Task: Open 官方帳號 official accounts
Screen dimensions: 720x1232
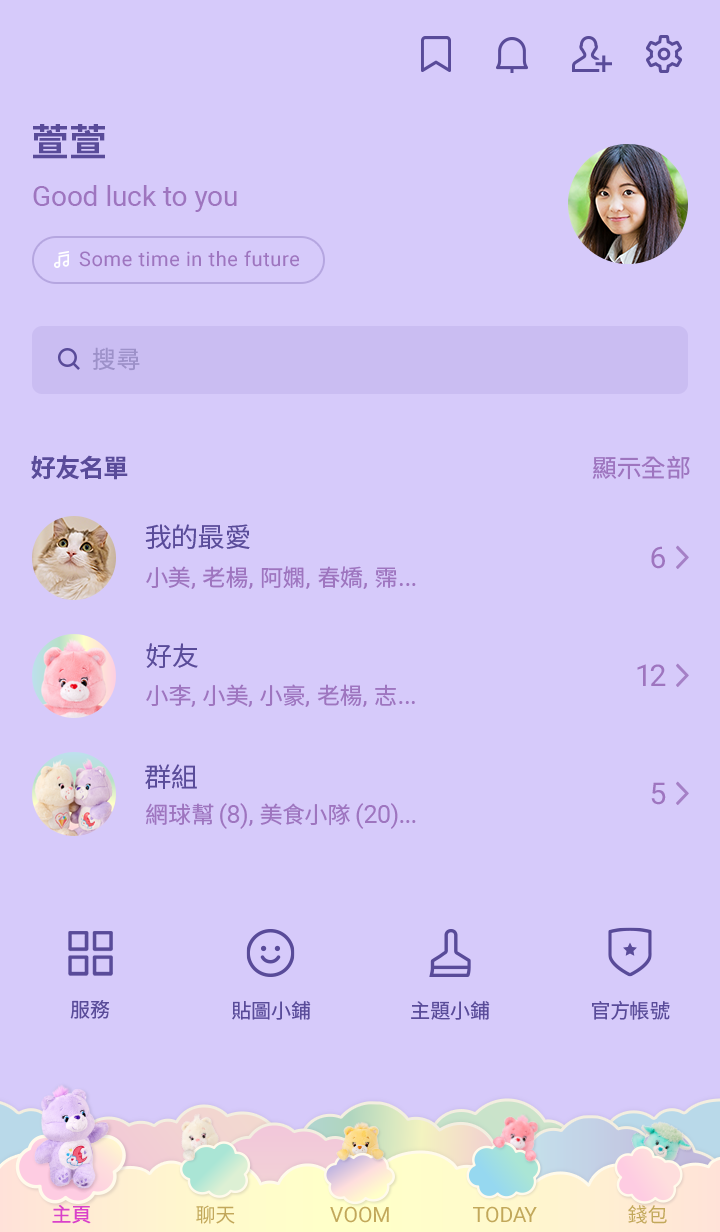Action: (630, 972)
